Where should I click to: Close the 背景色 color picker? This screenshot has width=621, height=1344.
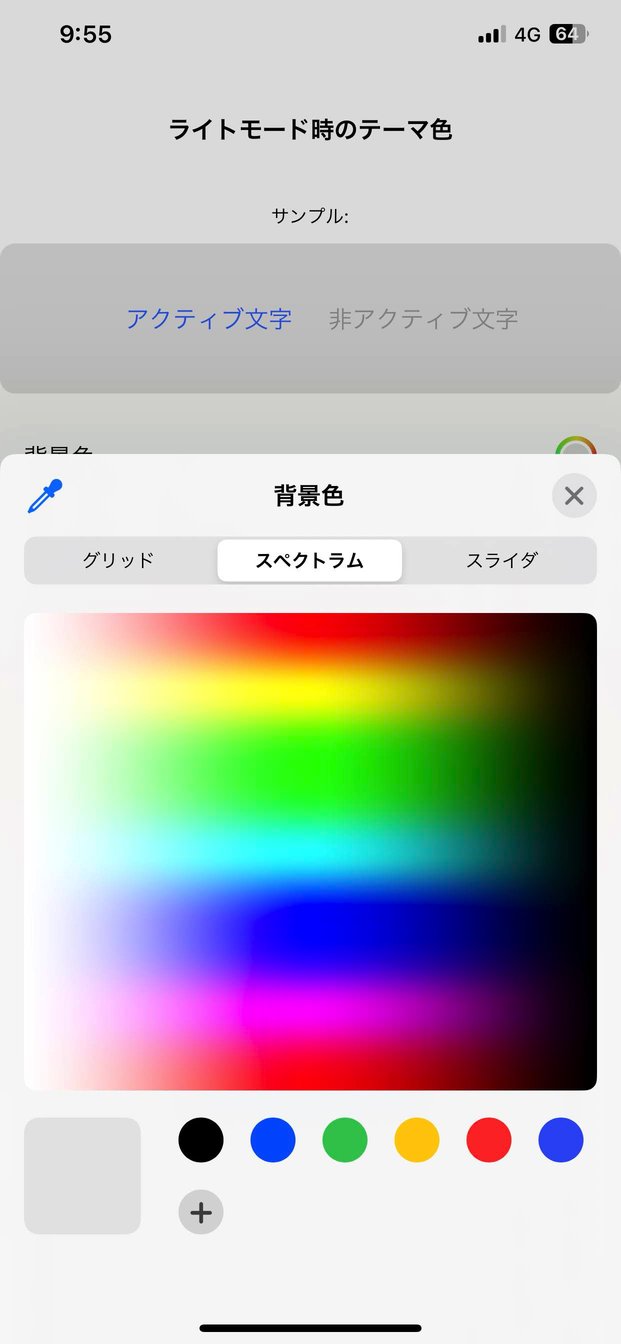click(x=574, y=496)
